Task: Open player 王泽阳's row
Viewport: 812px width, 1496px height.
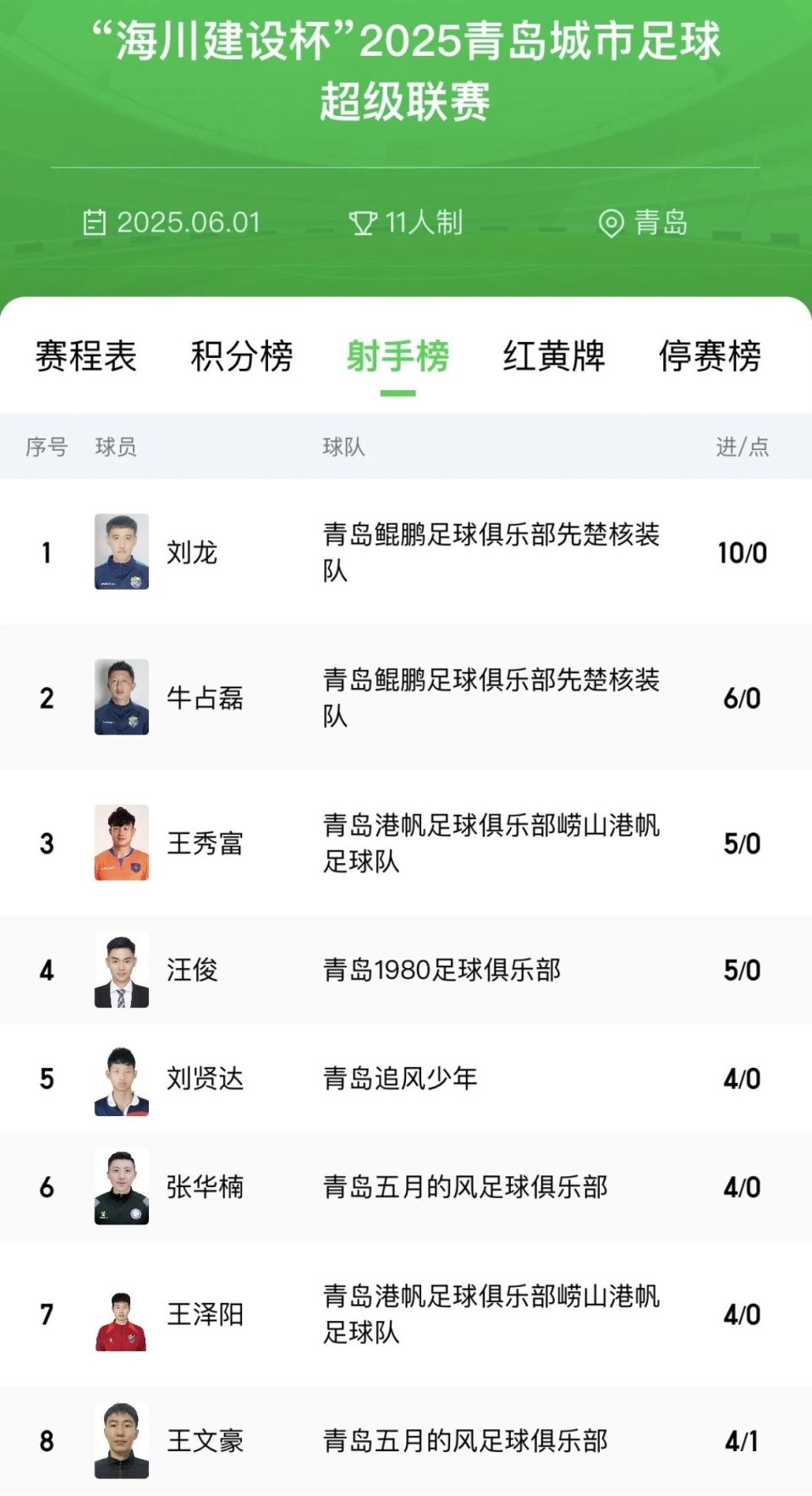Action: tap(205, 1314)
